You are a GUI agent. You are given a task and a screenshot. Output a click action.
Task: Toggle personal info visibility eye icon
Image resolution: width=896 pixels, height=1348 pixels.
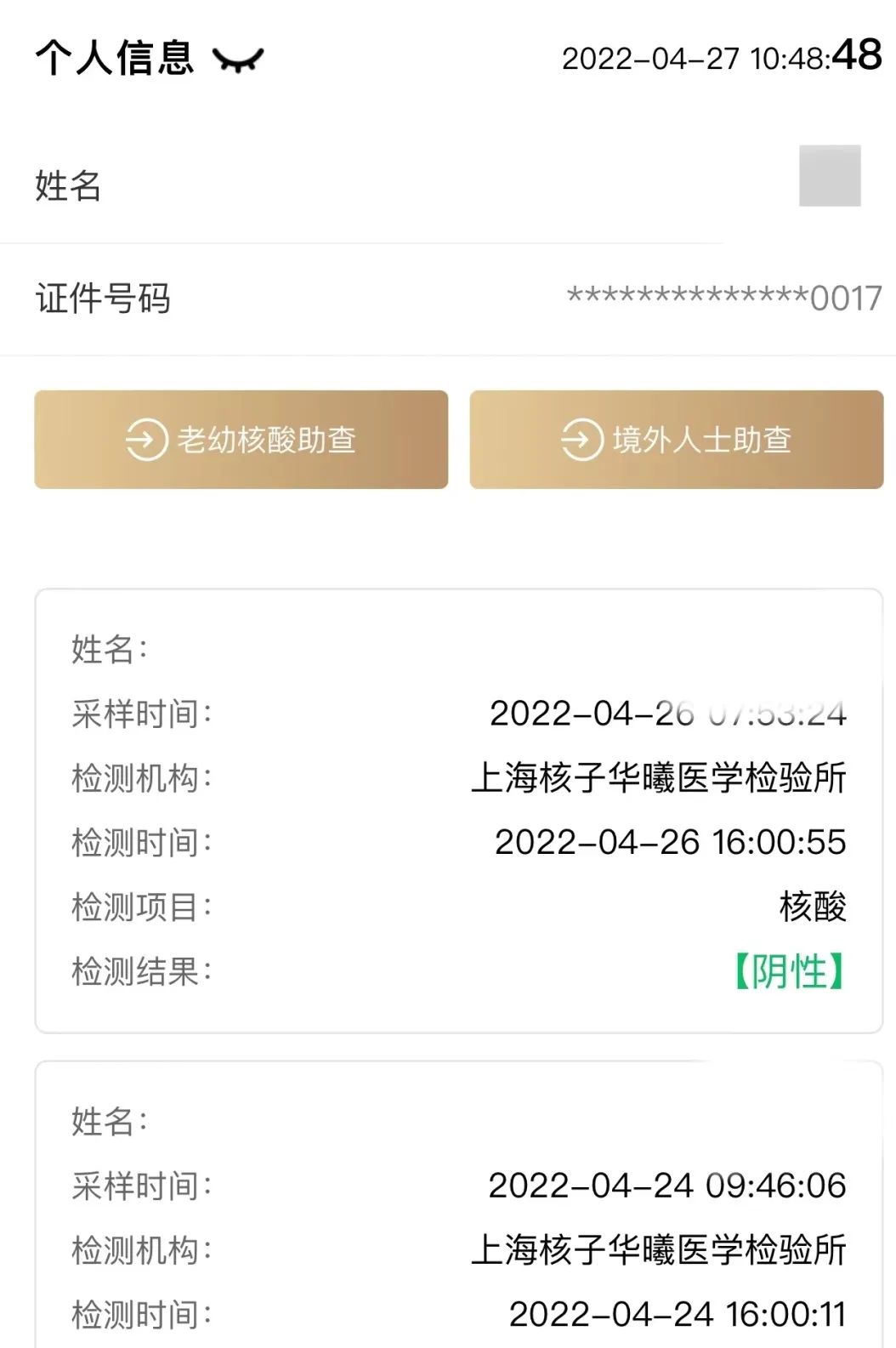click(238, 60)
